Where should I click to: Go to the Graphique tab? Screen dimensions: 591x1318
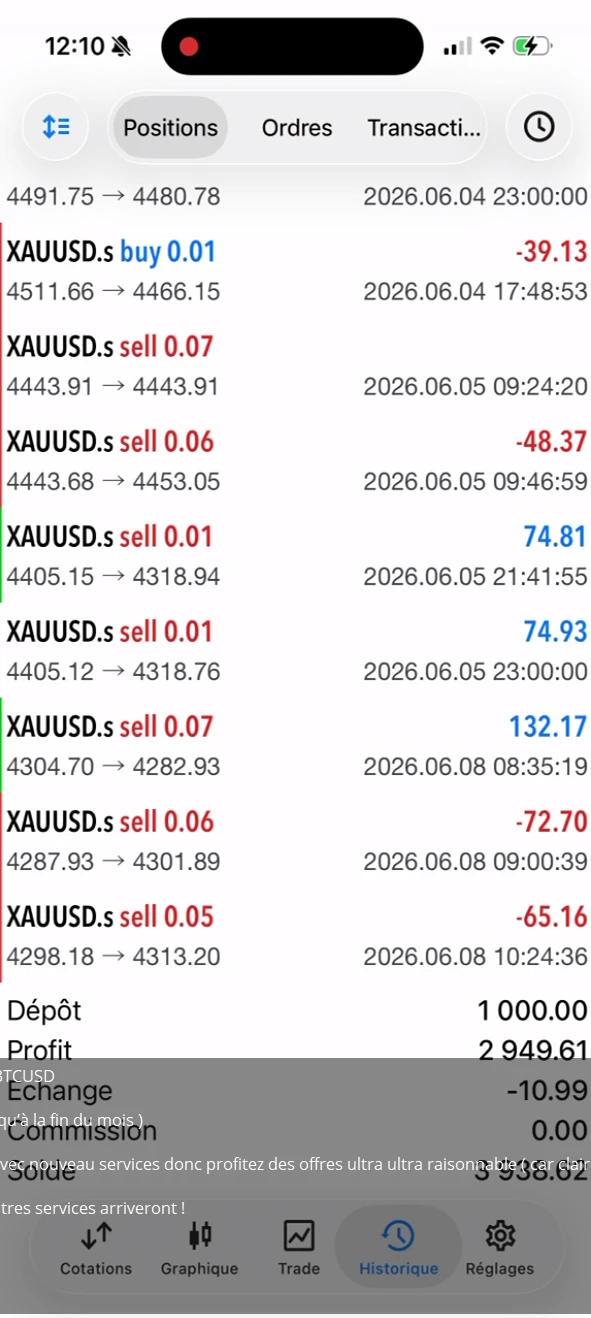tap(199, 1248)
